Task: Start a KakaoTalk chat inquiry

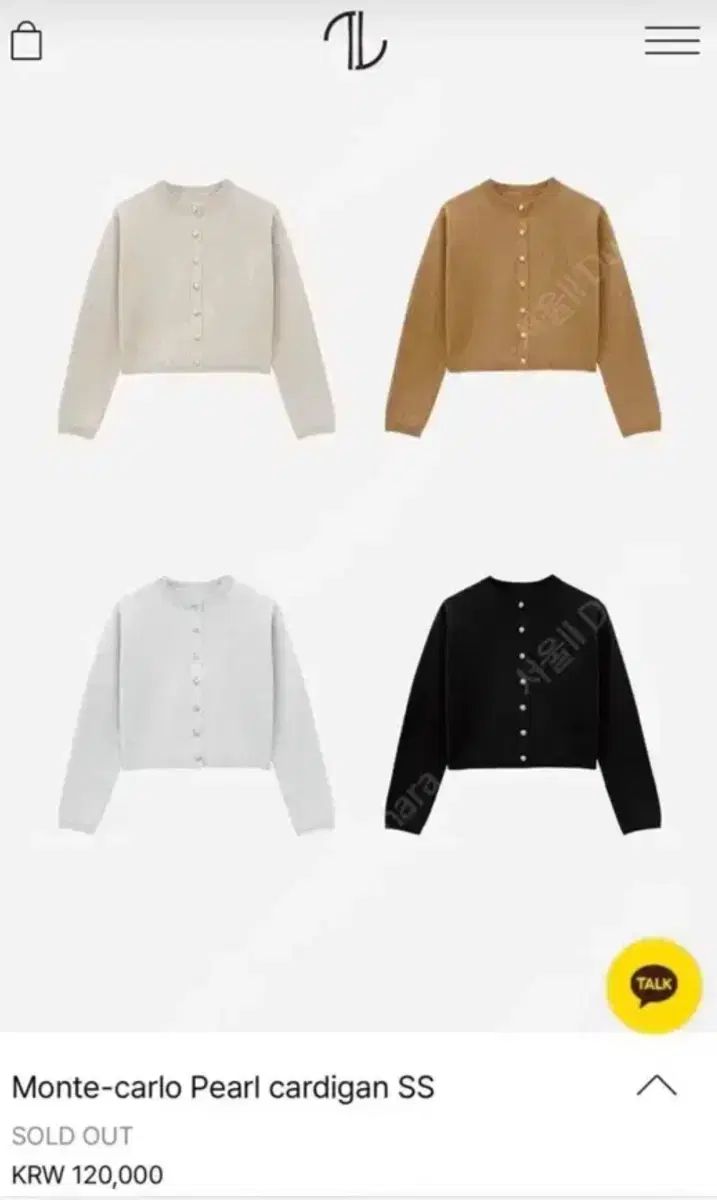Action: point(654,985)
